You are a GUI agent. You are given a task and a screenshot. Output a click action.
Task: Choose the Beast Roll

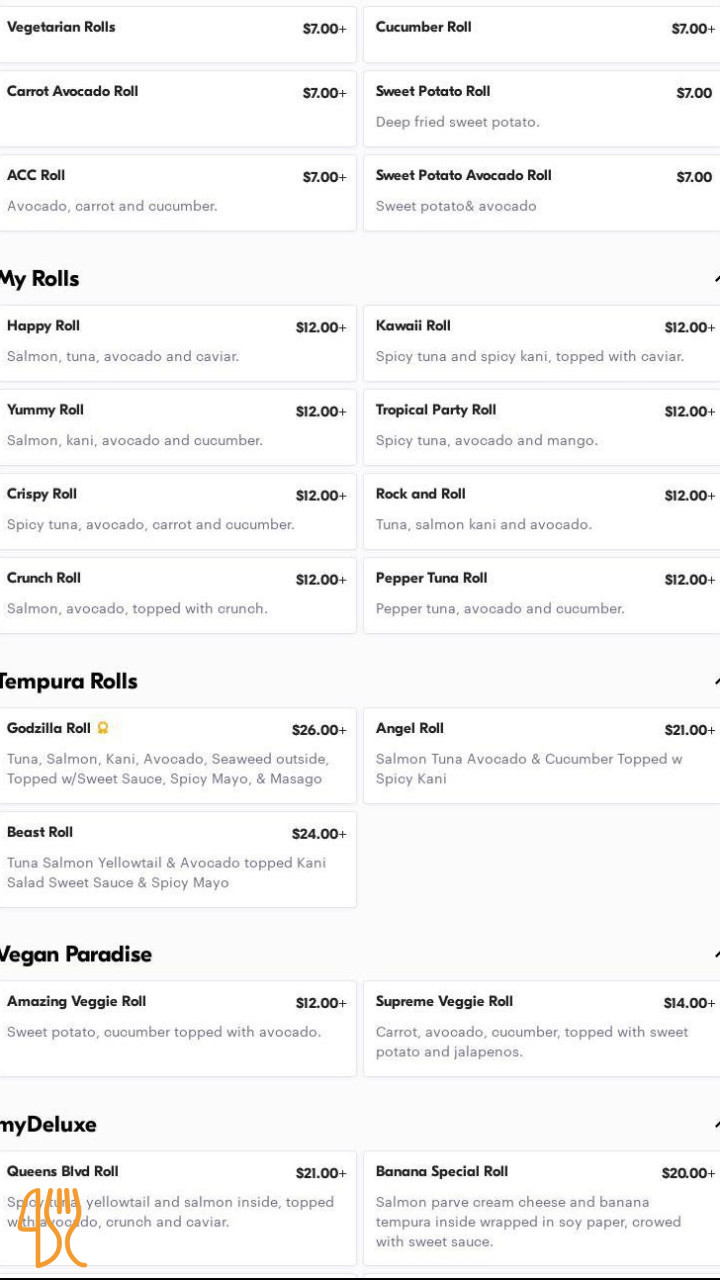178,858
